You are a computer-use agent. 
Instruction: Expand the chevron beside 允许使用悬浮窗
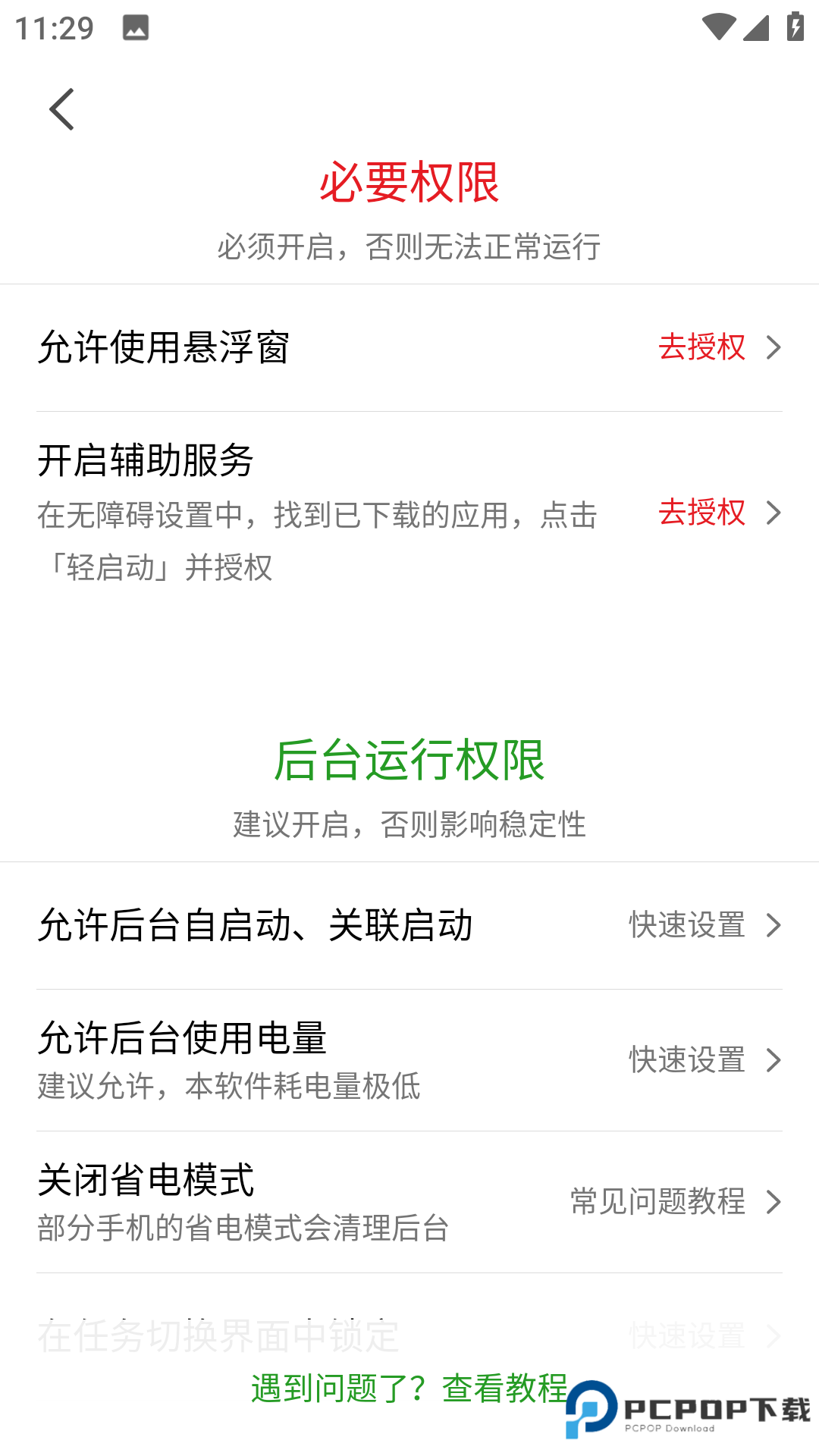(773, 347)
